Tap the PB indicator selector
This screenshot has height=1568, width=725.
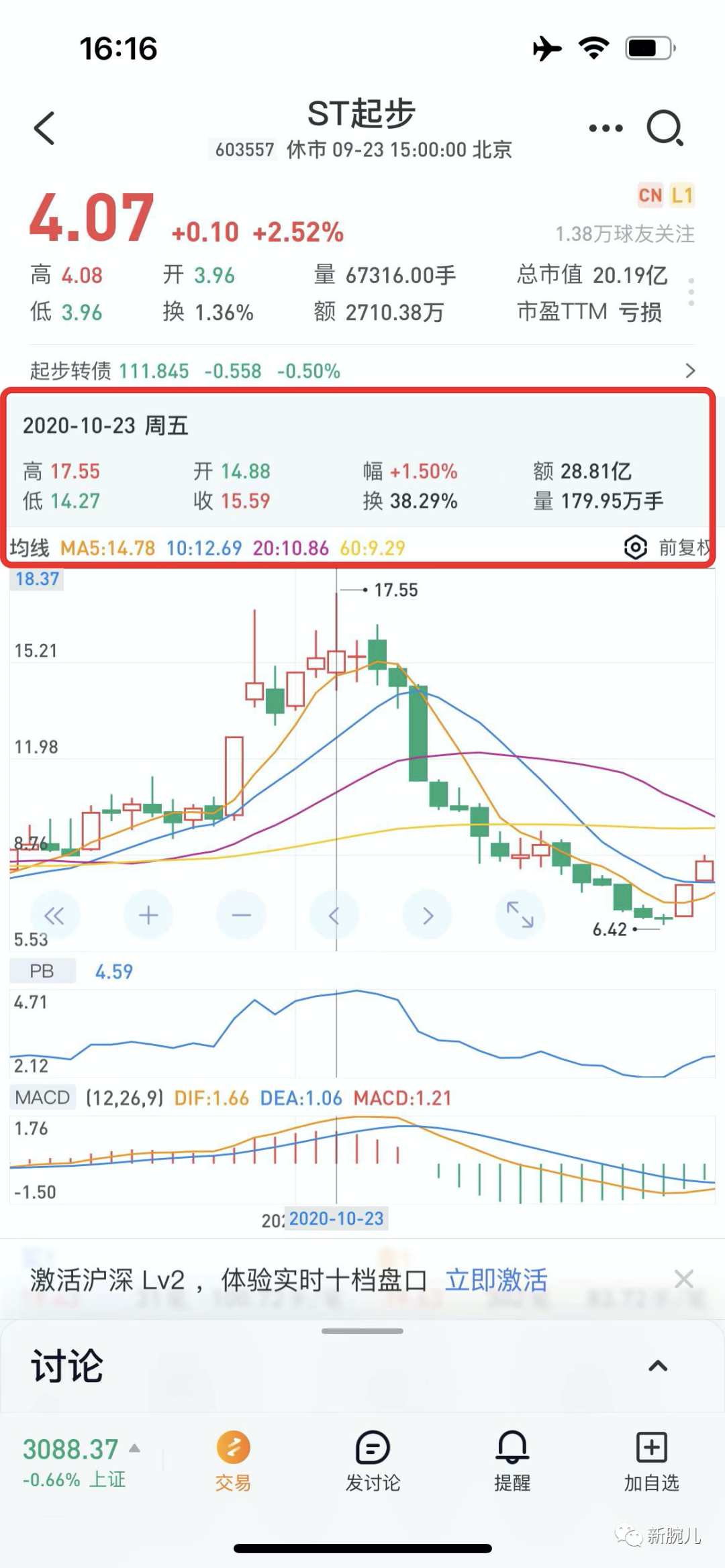[x=42, y=971]
